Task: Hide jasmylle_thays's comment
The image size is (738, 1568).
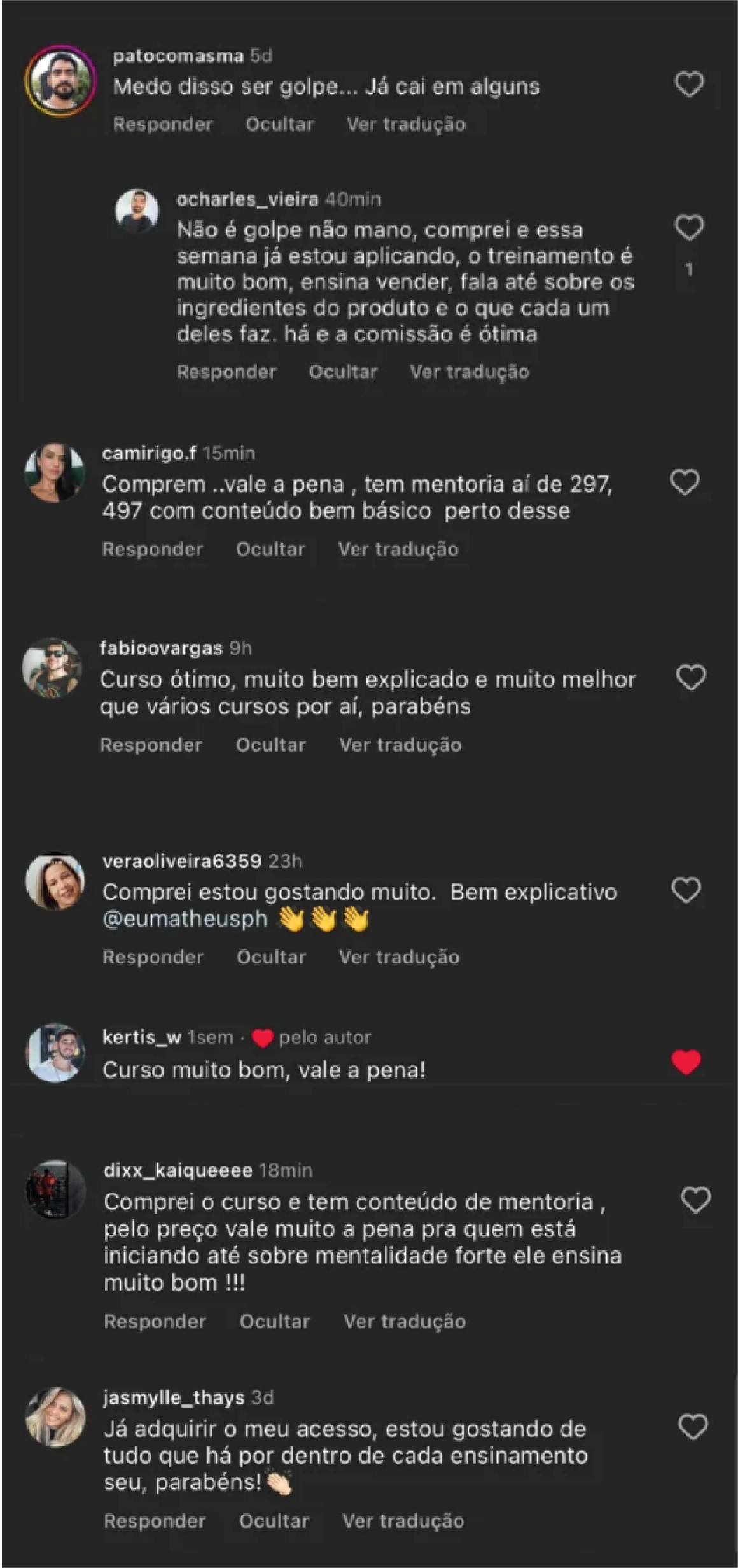Action: point(274,1521)
